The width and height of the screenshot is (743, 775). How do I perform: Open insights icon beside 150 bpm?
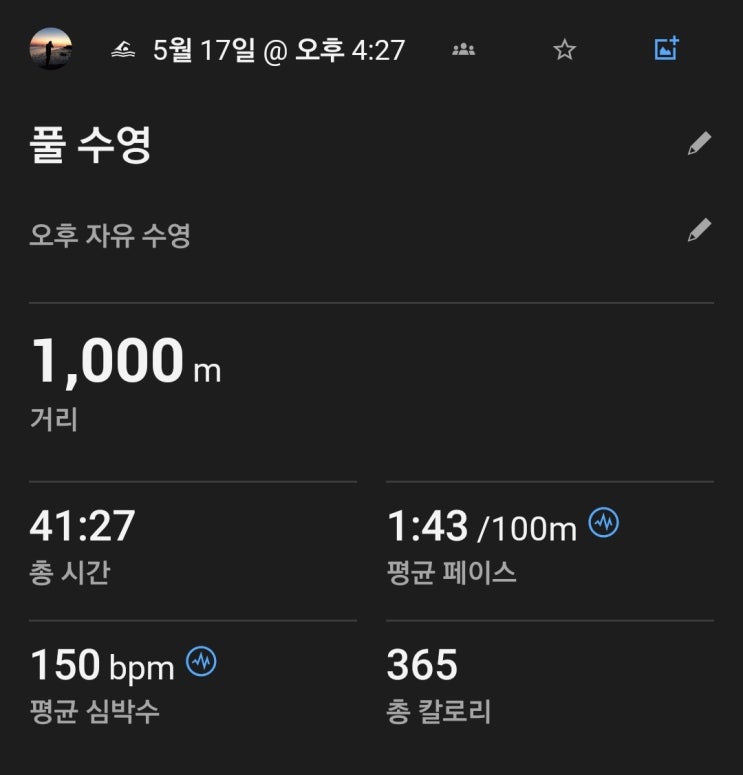[x=202, y=660]
